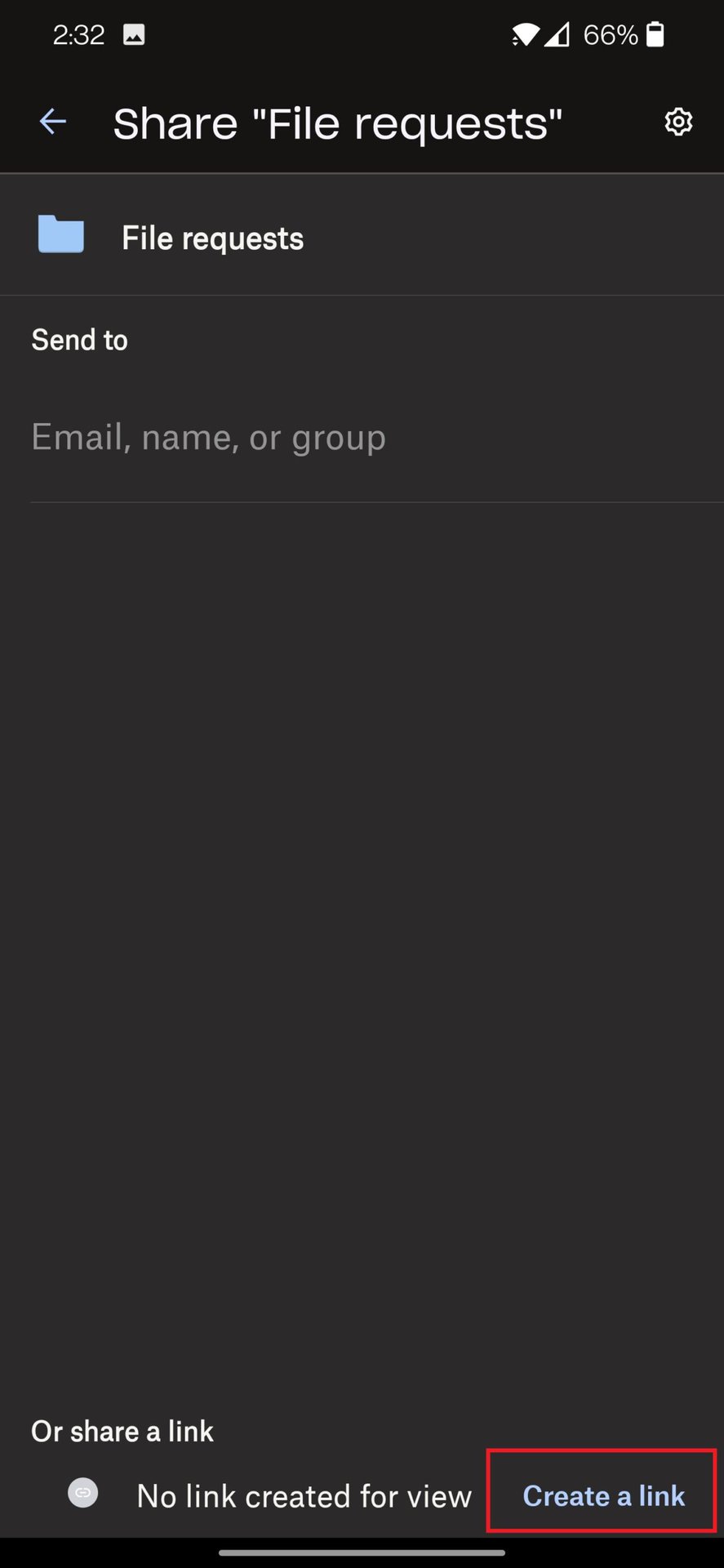724x1568 pixels.
Task: Create a link for sharing
Action: tap(603, 1495)
